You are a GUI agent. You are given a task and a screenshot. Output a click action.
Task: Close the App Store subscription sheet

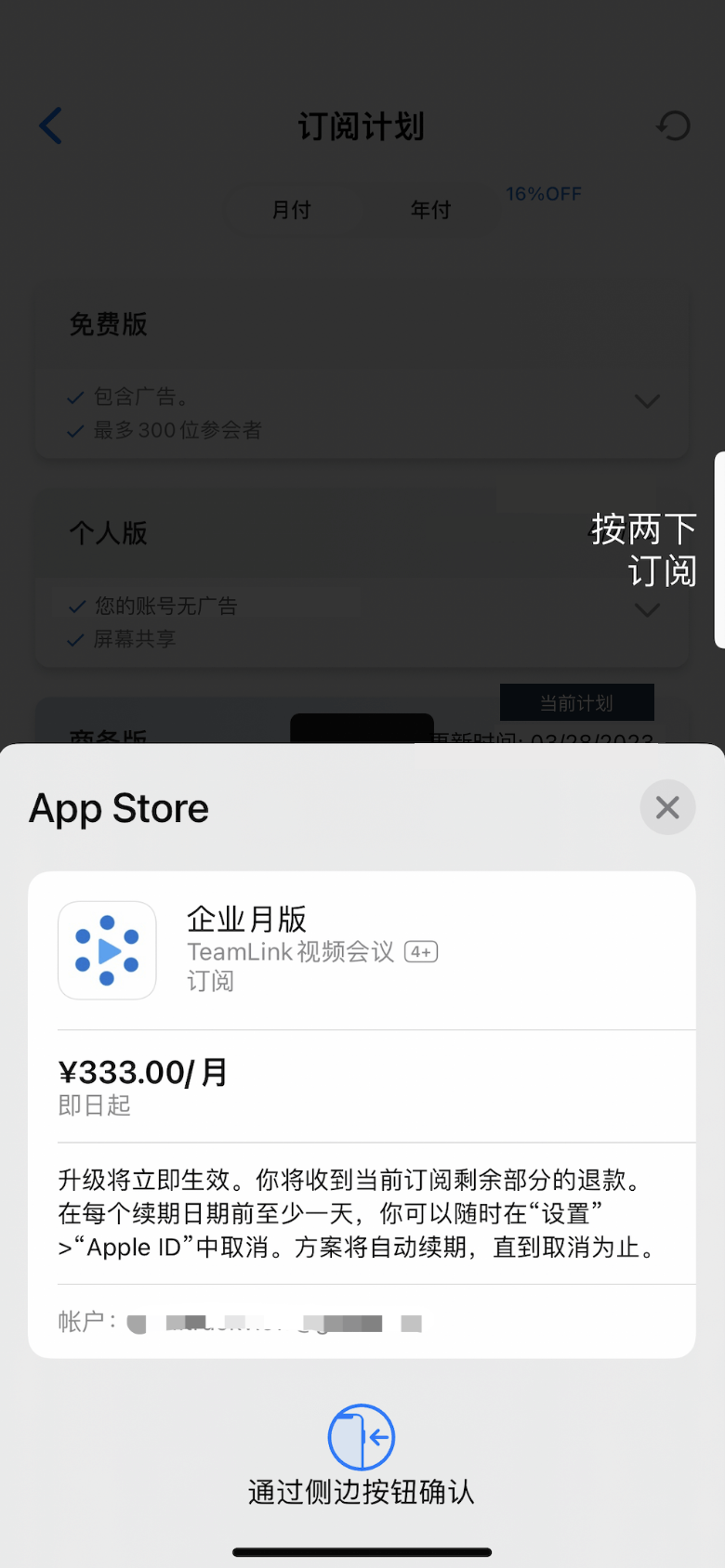tap(667, 807)
